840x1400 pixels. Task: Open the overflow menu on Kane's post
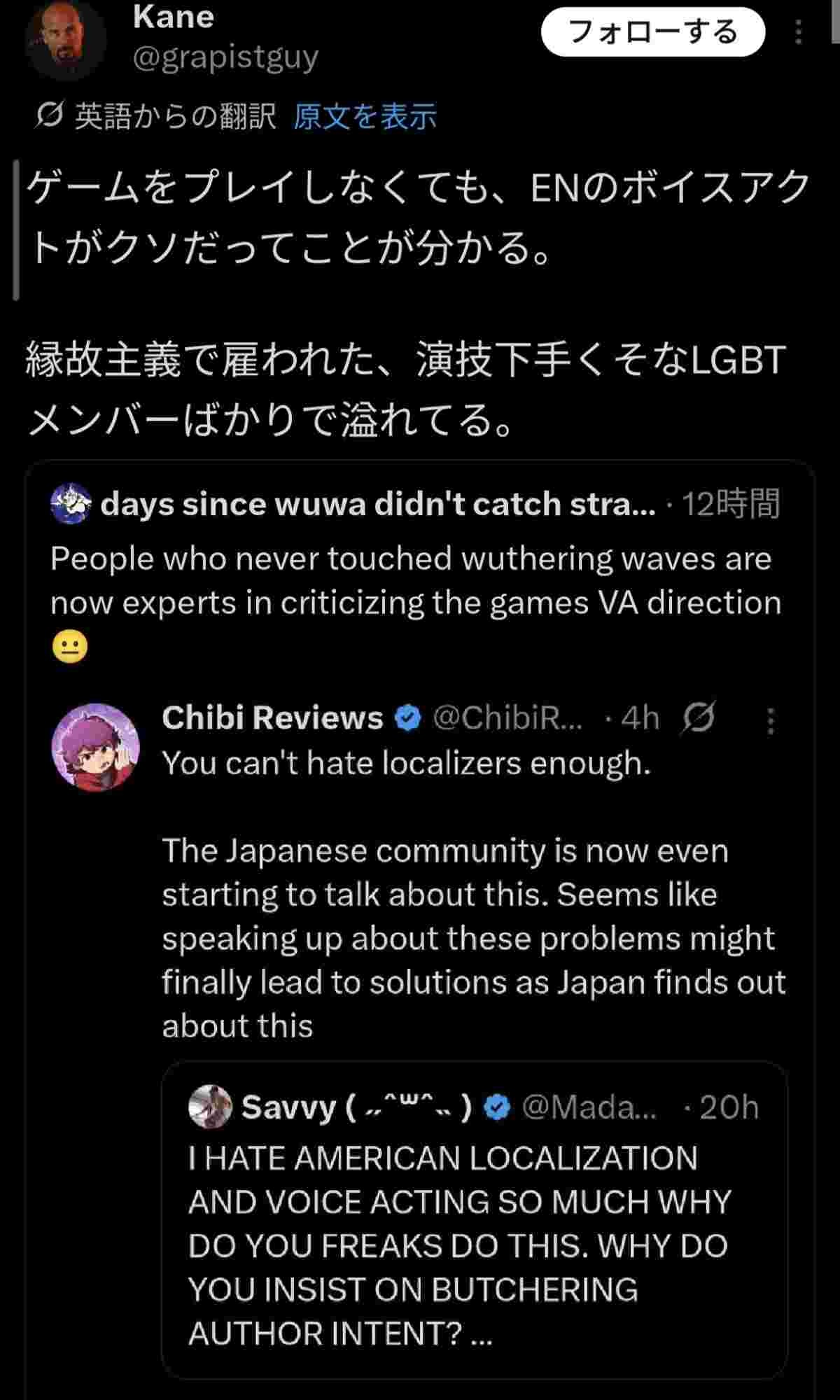pyautogui.click(x=799, y=32)
